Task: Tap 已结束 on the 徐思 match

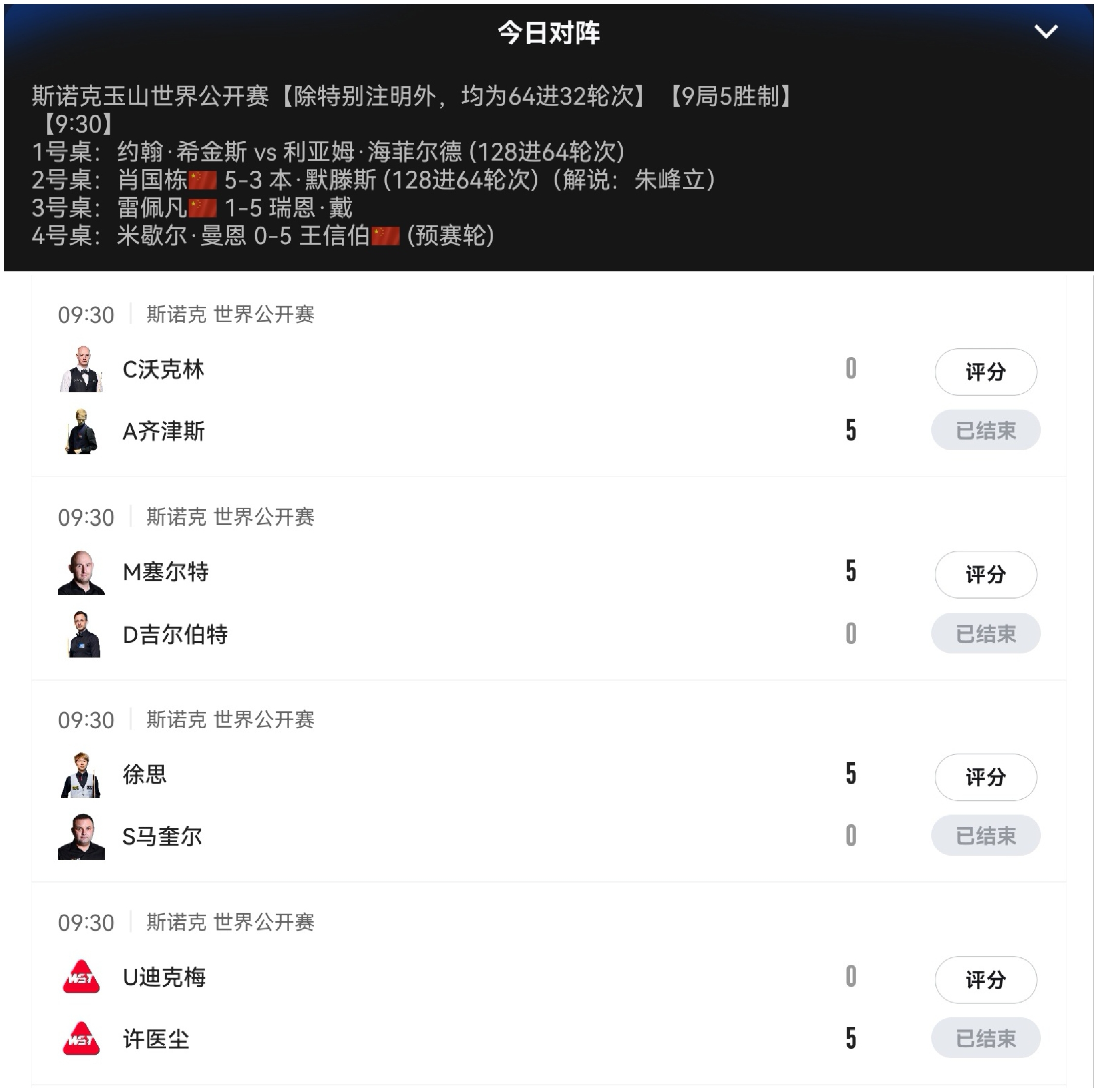Action: click(x=985, y=835)
